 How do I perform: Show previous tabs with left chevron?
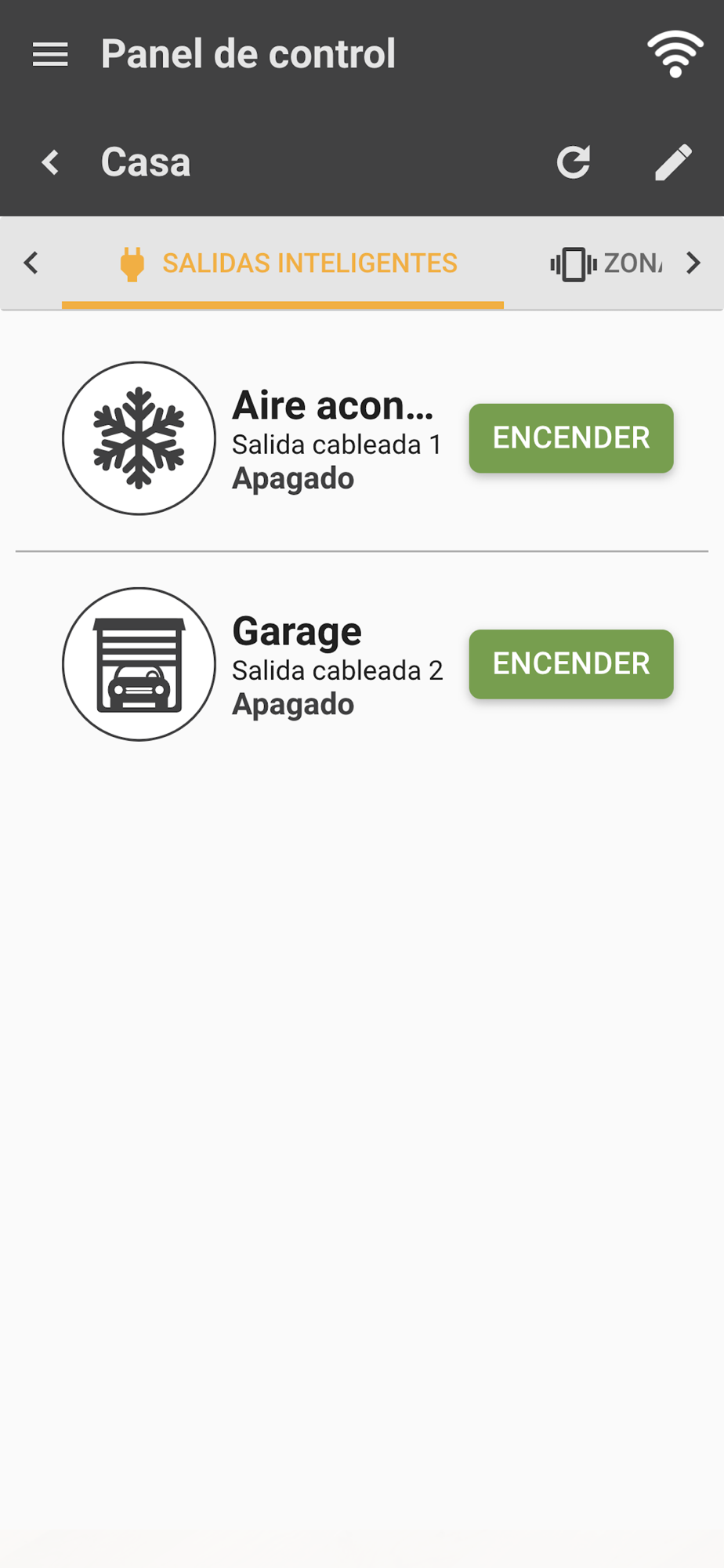31,263
